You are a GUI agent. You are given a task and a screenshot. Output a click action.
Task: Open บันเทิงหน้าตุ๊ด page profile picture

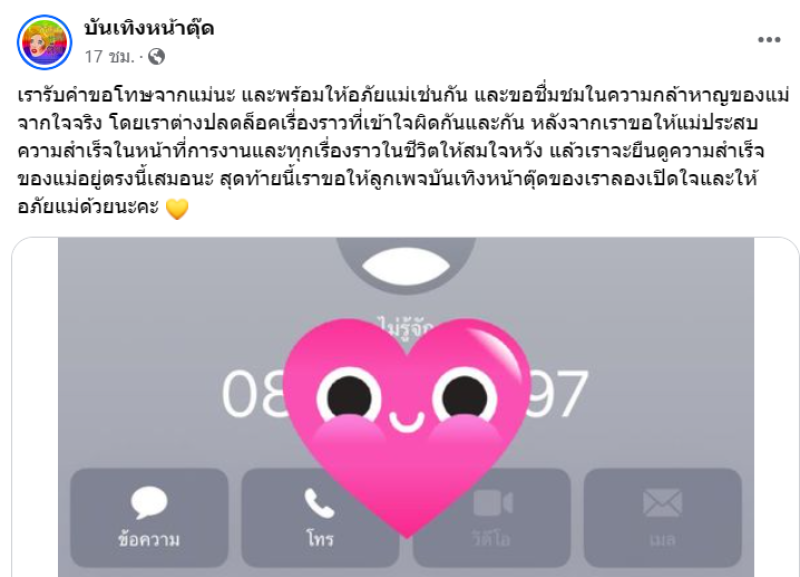[44, 40]
